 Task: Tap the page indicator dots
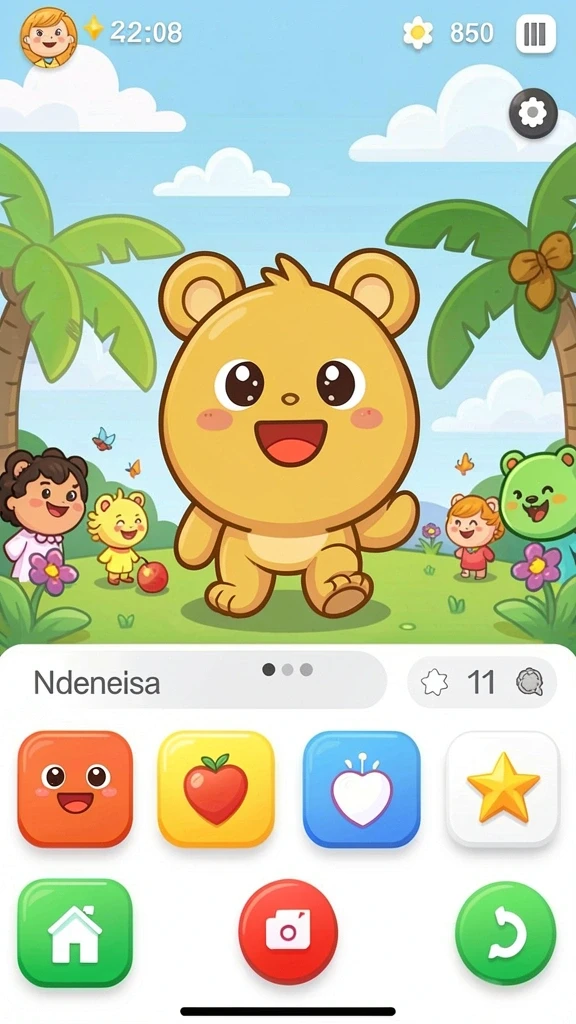[287, 669]
